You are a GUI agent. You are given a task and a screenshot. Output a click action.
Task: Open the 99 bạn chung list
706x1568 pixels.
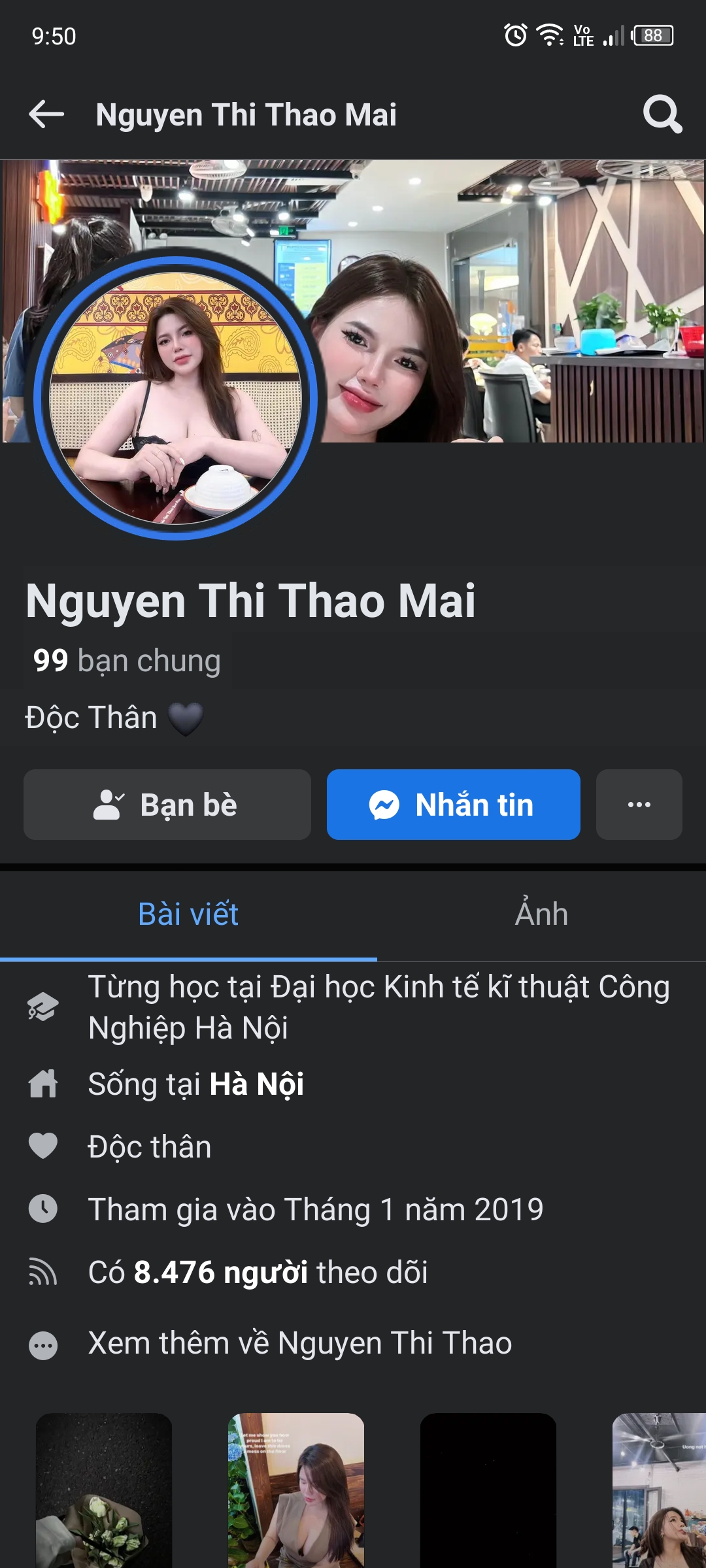coord(127,661)
